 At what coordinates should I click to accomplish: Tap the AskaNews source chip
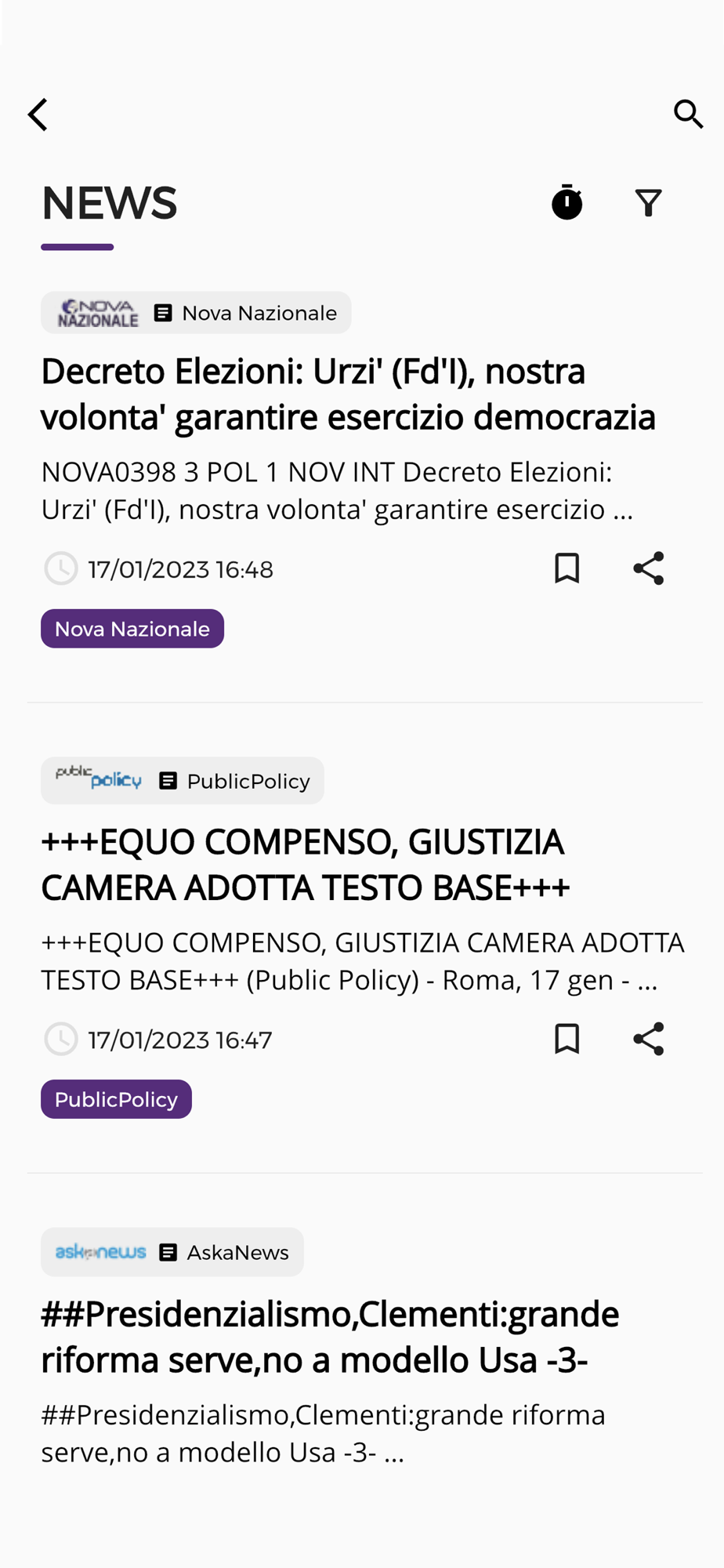point(172,1252)
